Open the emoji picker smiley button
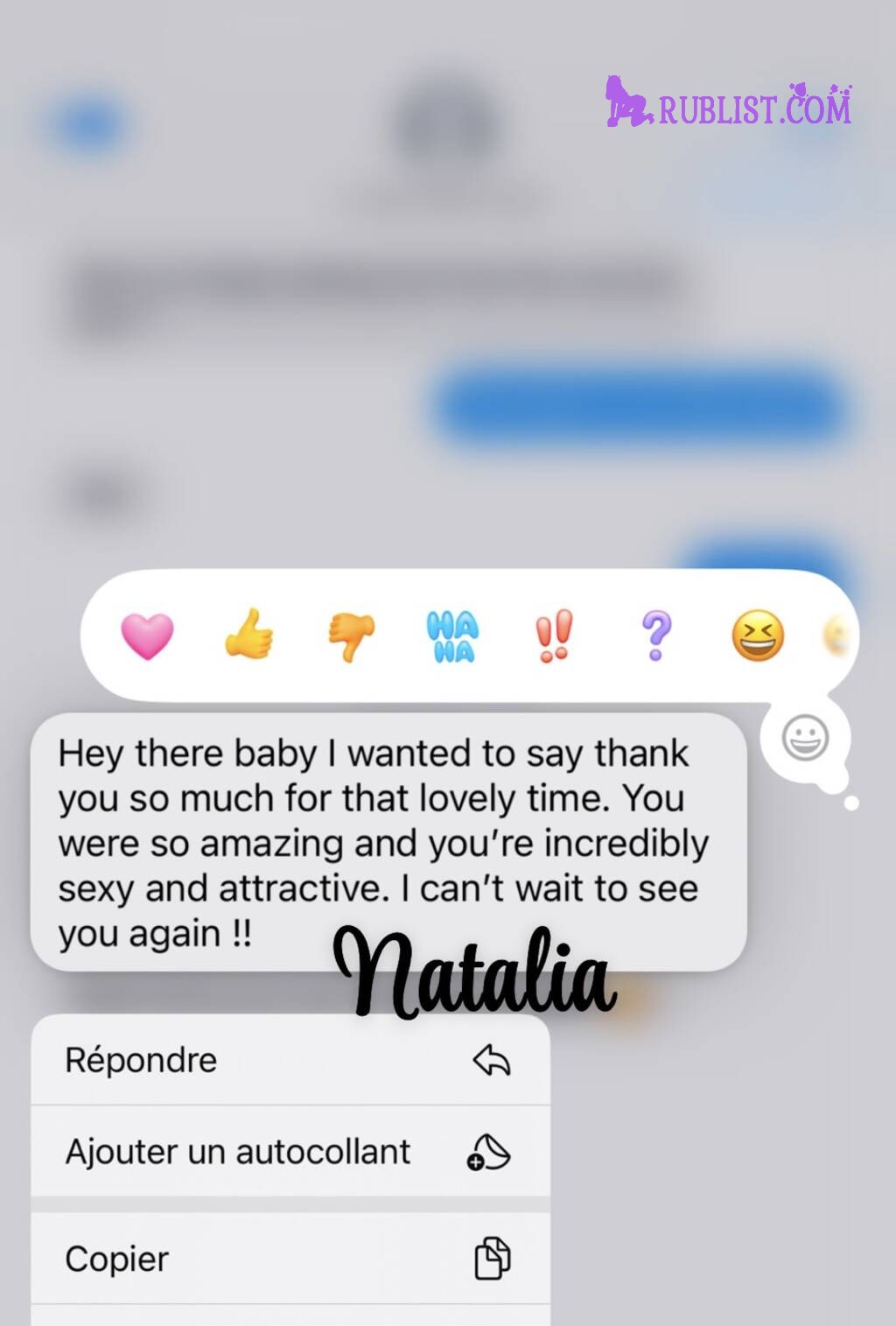Screen dimensions: 896x1326 (805, 738)
